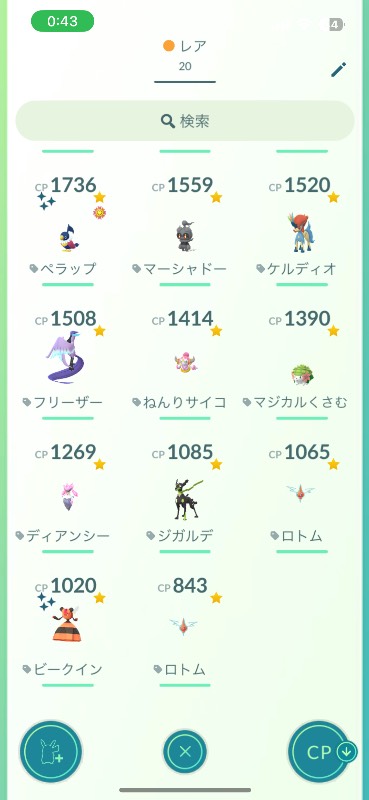Tap the pencil edit icon for the レア tag
Viewport: 369px width, 800px height.
pos(339,69)
